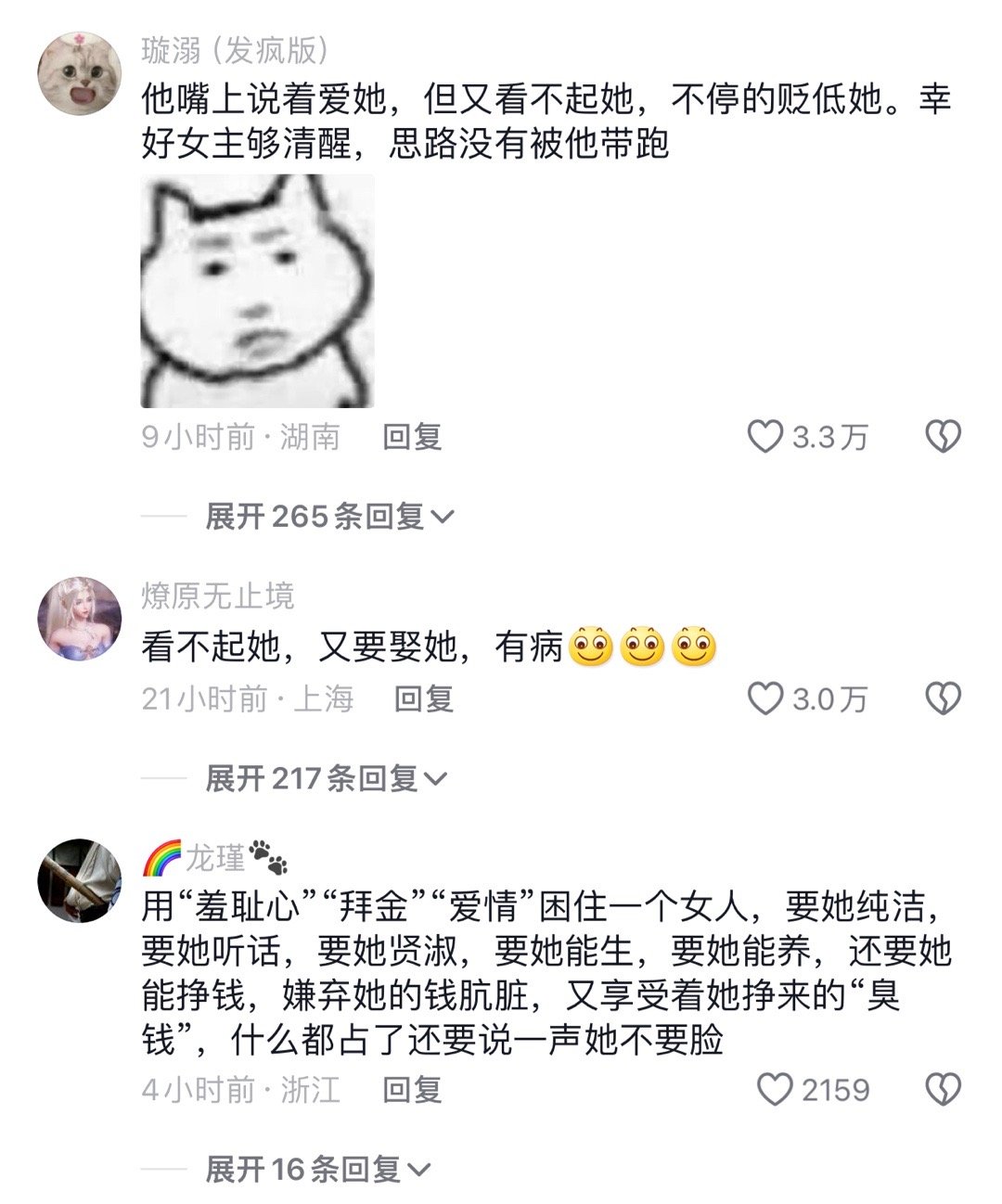
Task: Reply to the comment from 湖南
Action: point(412,436)
